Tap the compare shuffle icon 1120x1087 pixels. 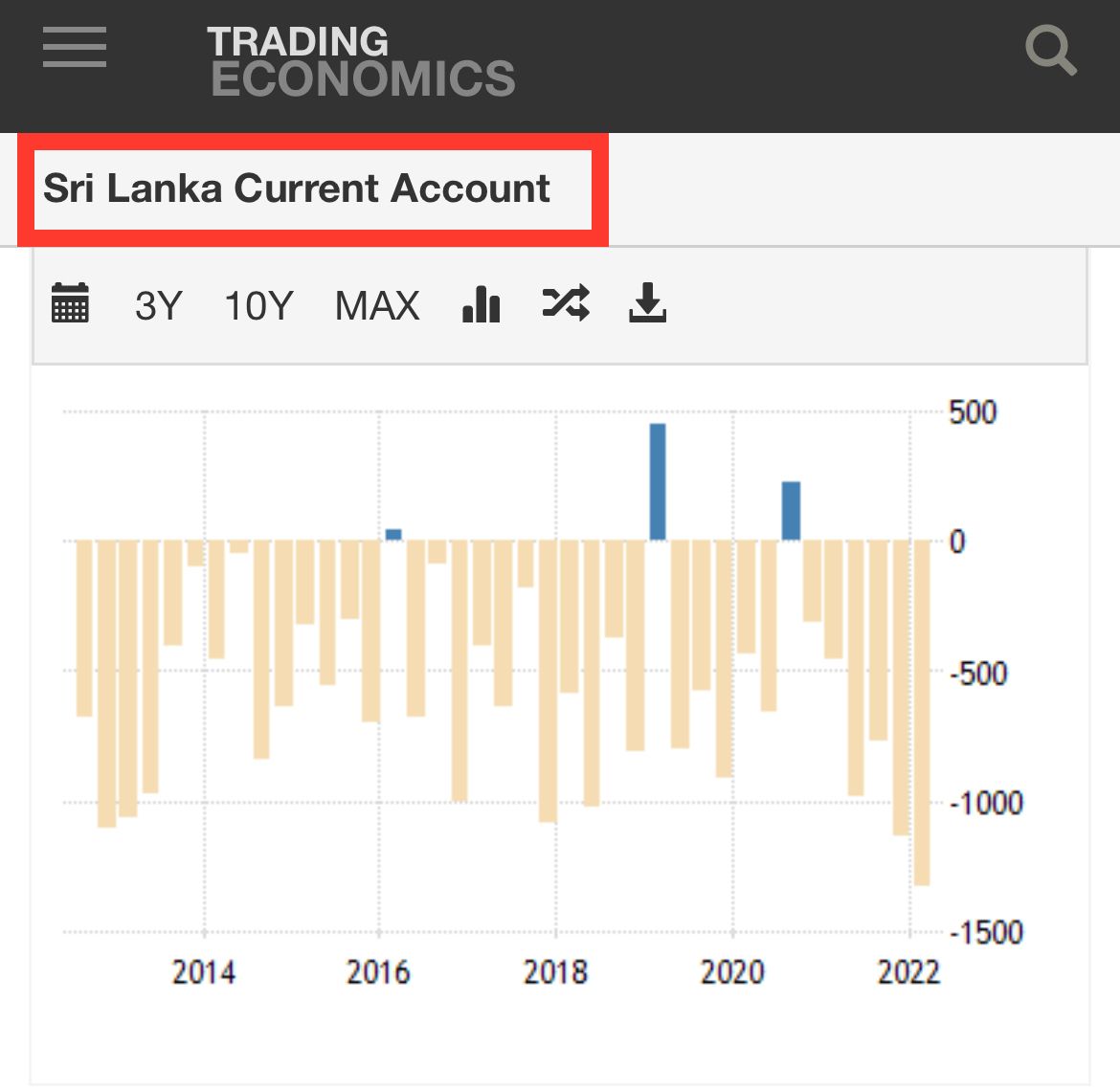coord(566,302)
